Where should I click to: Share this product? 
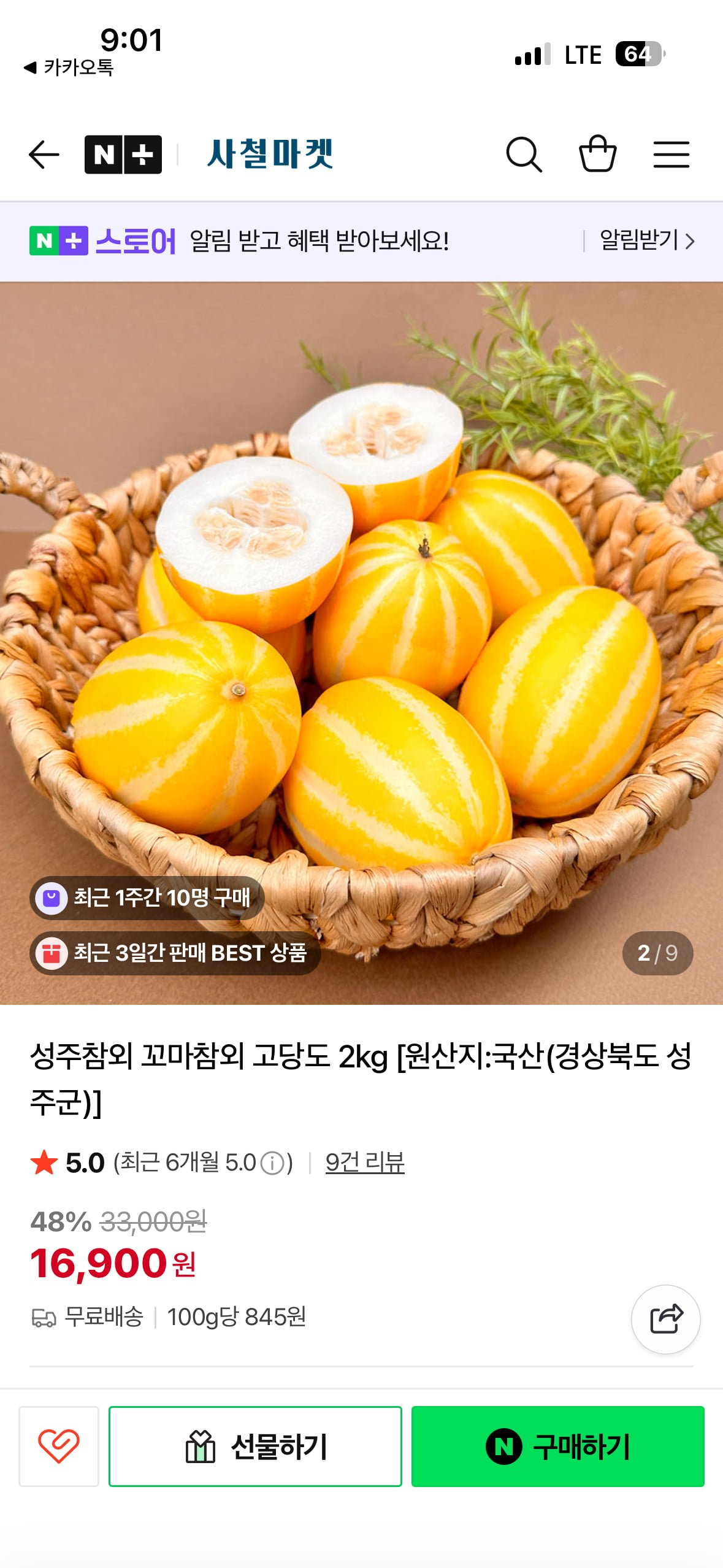click(x=666, y=1319)
